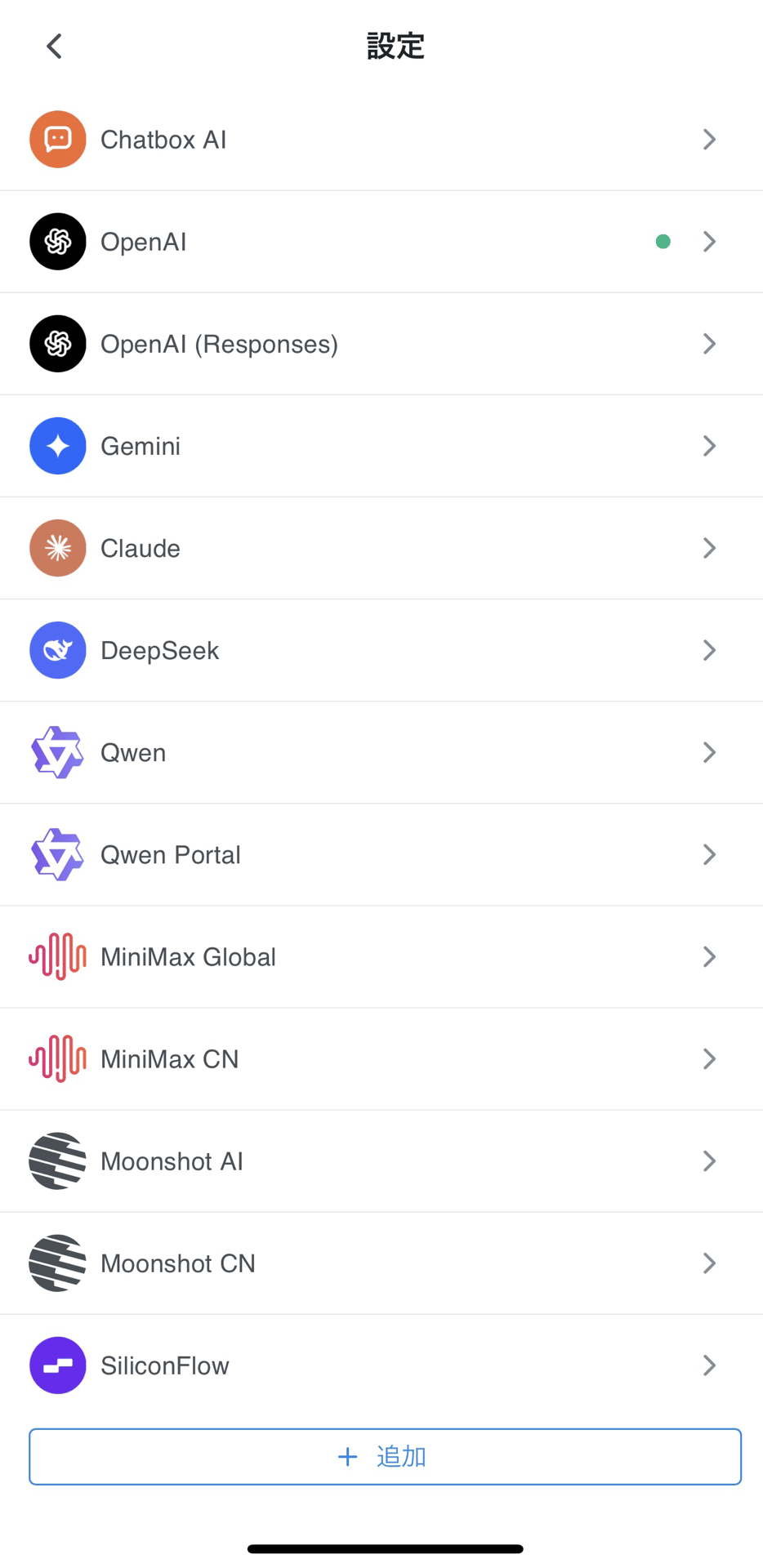The width and height of the screenshot is (763, 1568).
Task: Open Chatbox AI provider settings
Action: (x=381, y=140)
